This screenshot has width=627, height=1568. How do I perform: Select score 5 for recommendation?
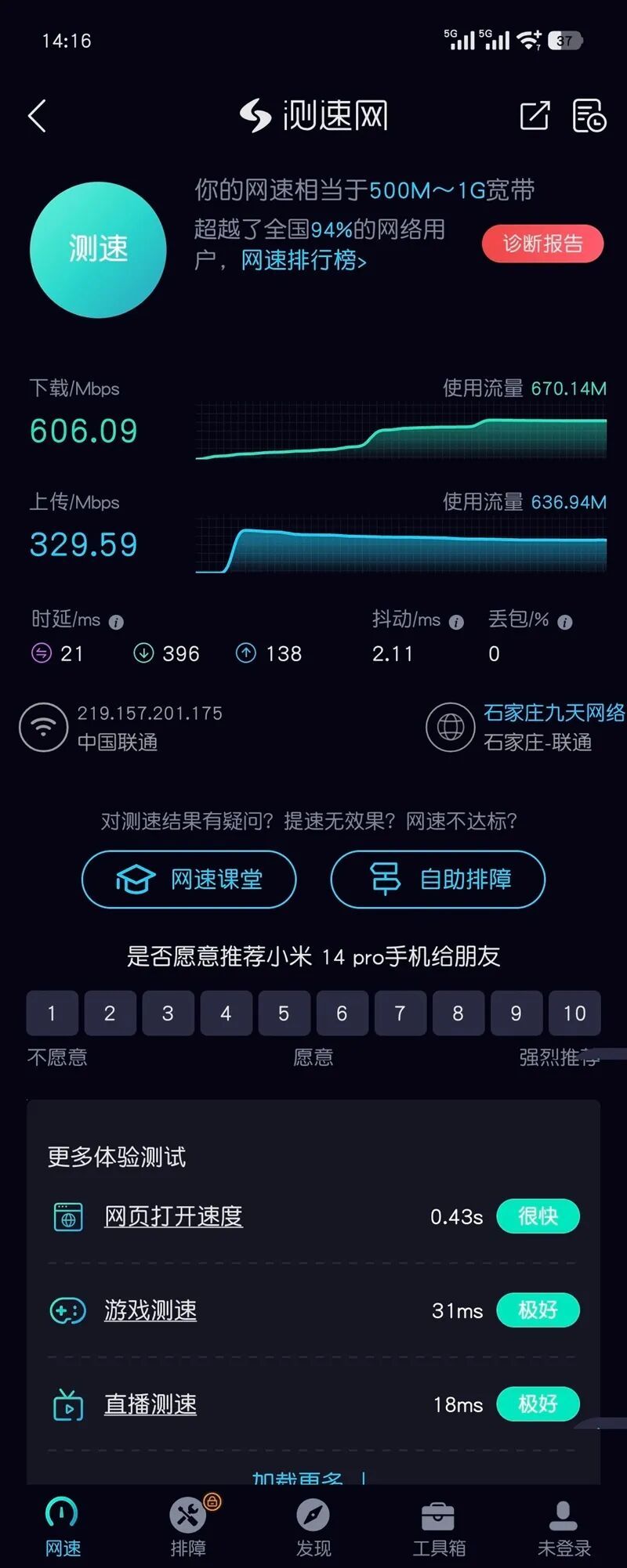(x=284, y=1013)
